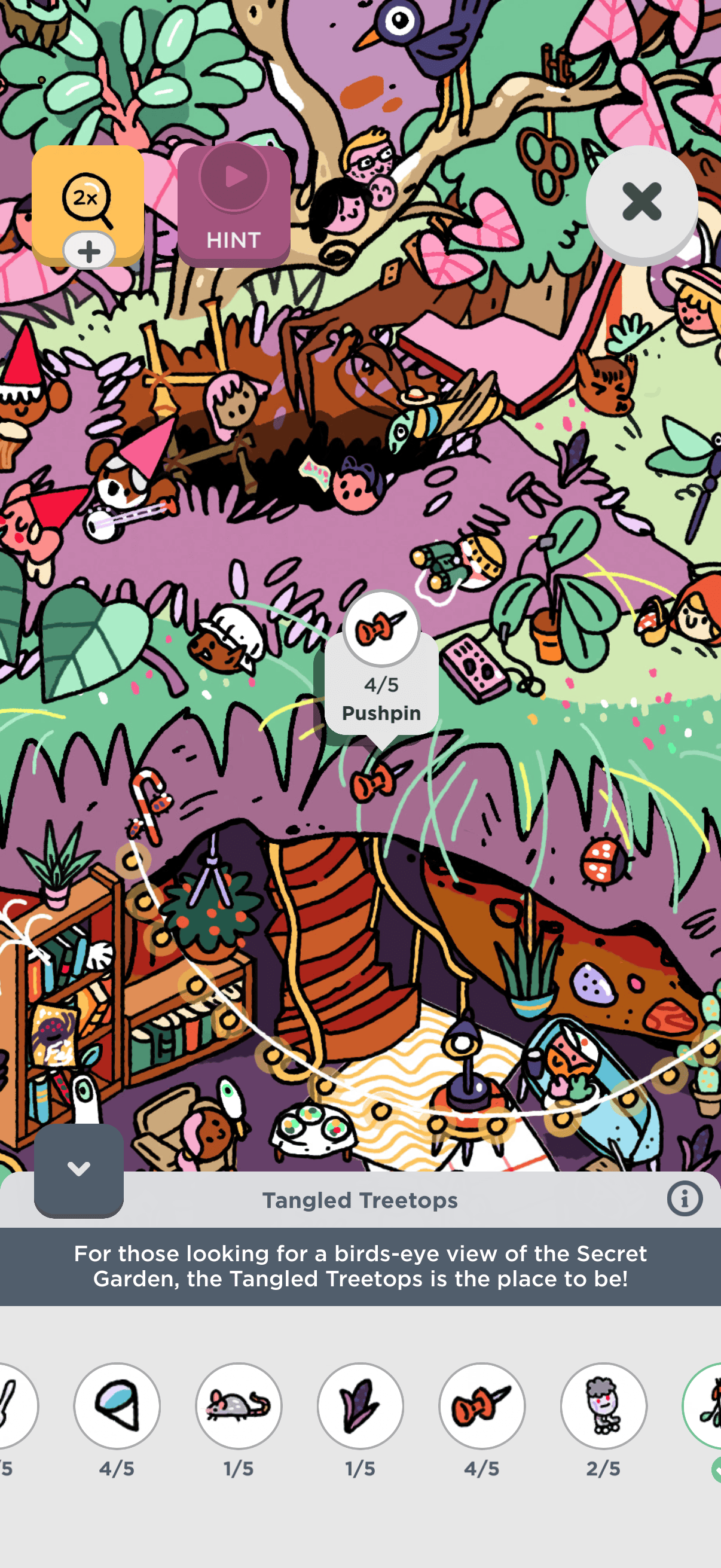Screen dimensions: 721x1568
Task: Select the pushpin item in the tray
Action: tap(481, 1405)
